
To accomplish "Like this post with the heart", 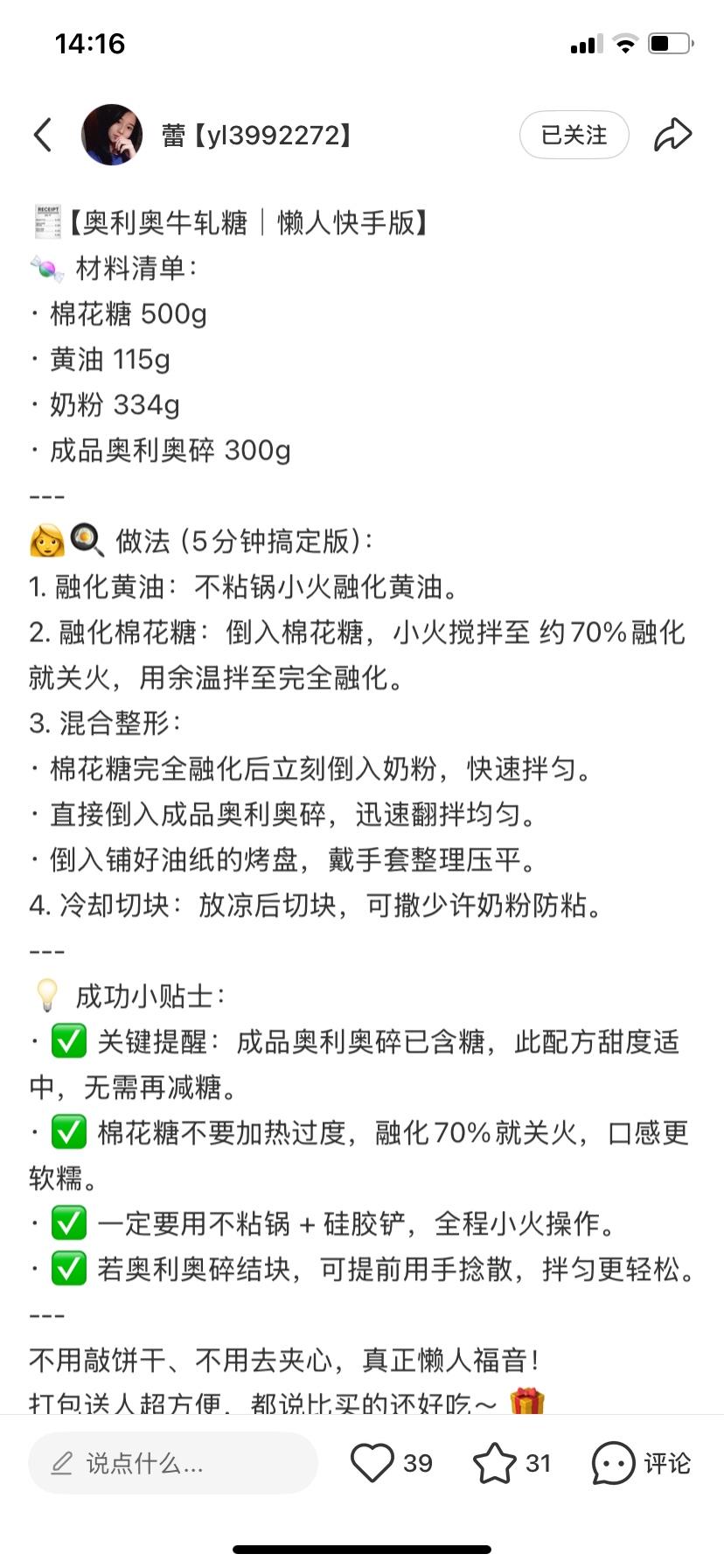I will tap(372, 1463).
